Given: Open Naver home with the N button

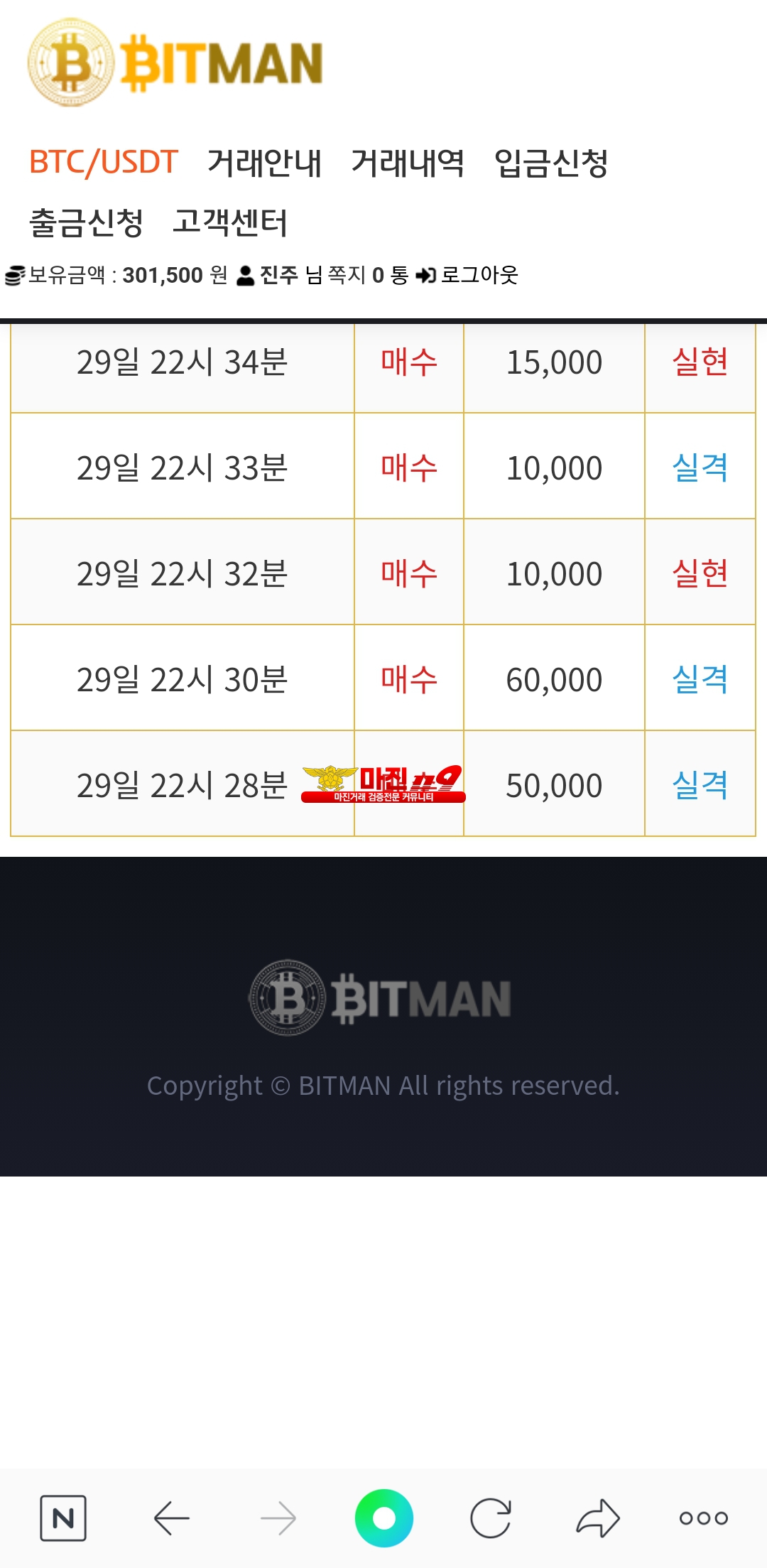Looking at the screenshot, I should 63,1518.
